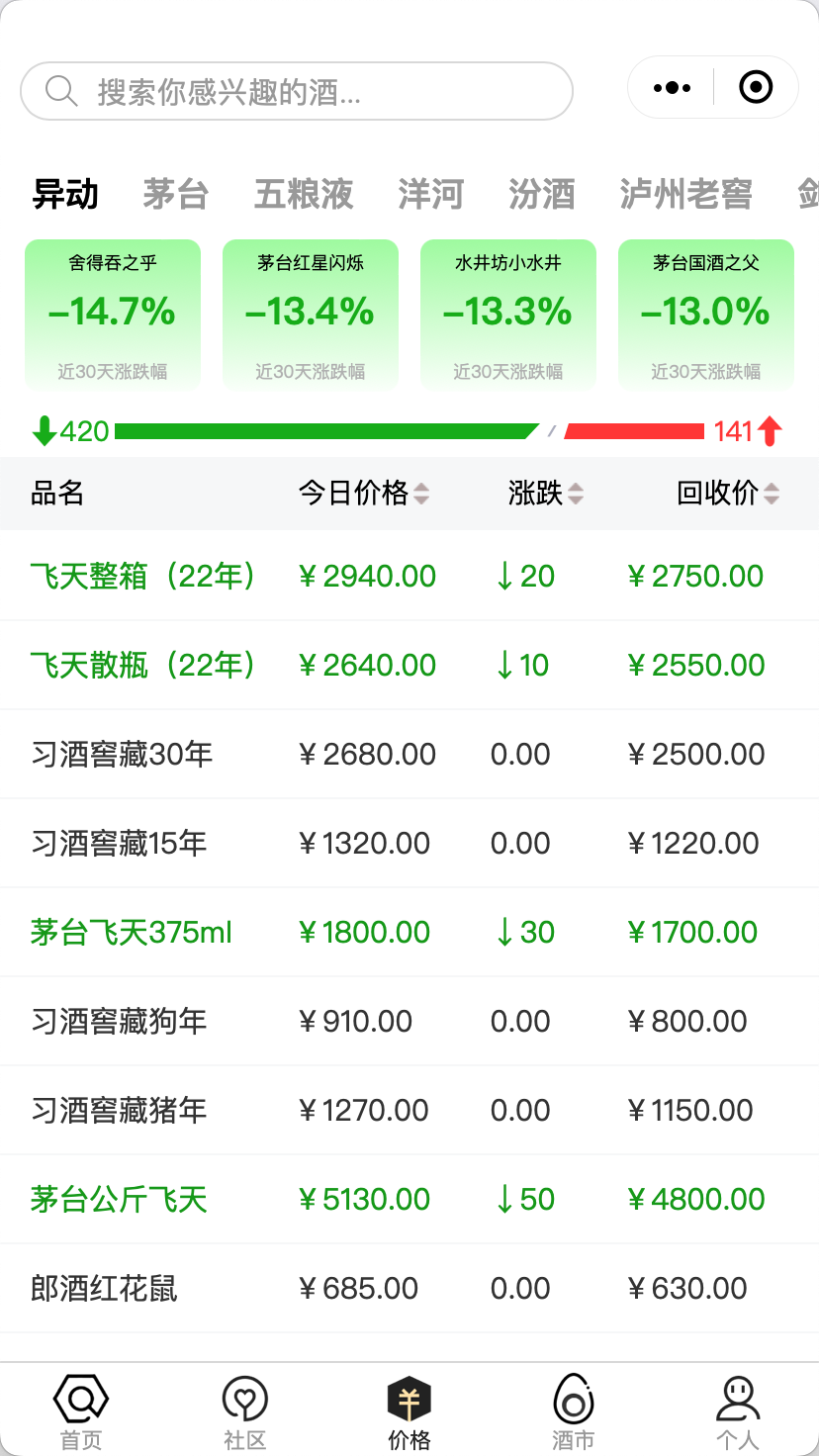This screenshot has width=819, height=1456.
Task: Sort by 回收价 column
Action: coord(728,493)
